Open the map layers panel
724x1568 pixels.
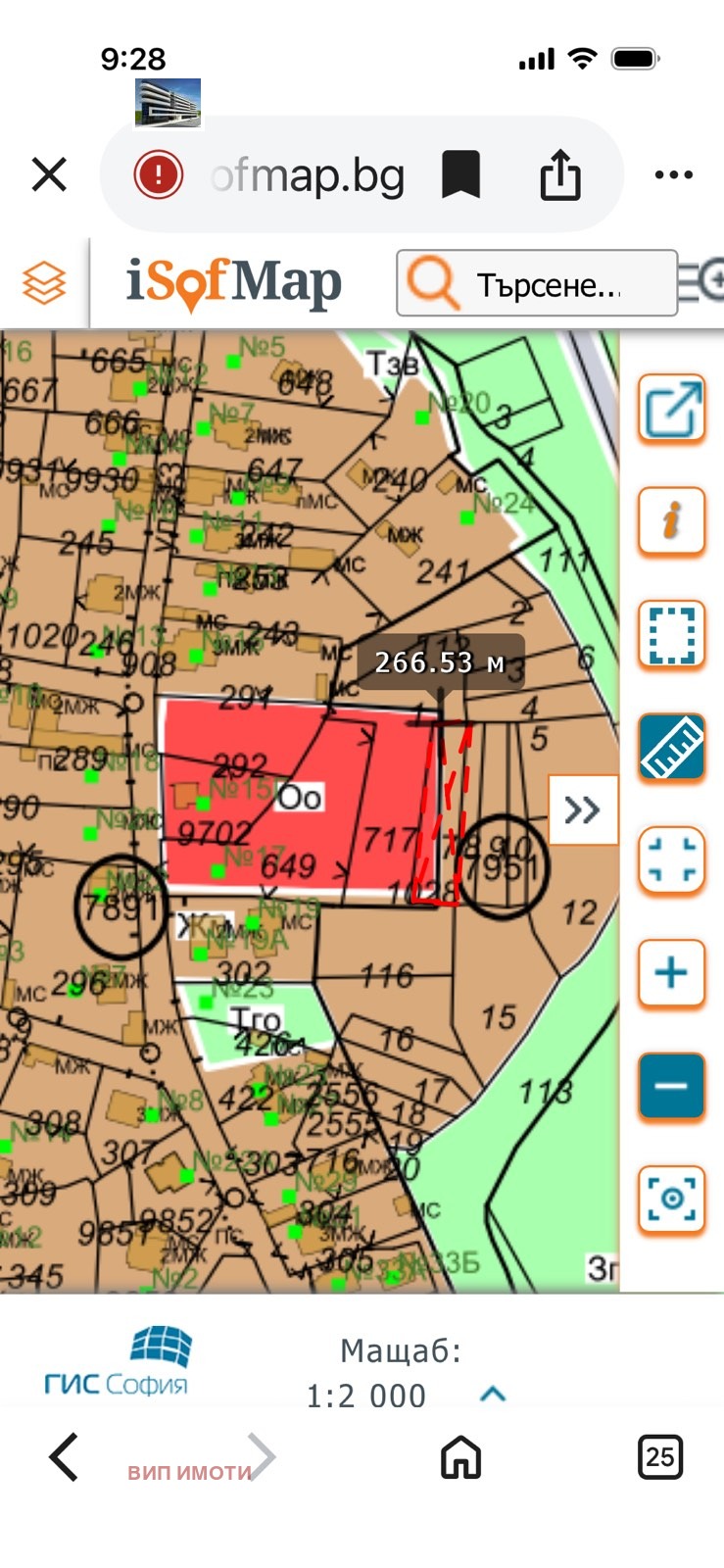[x=44, y=284]
